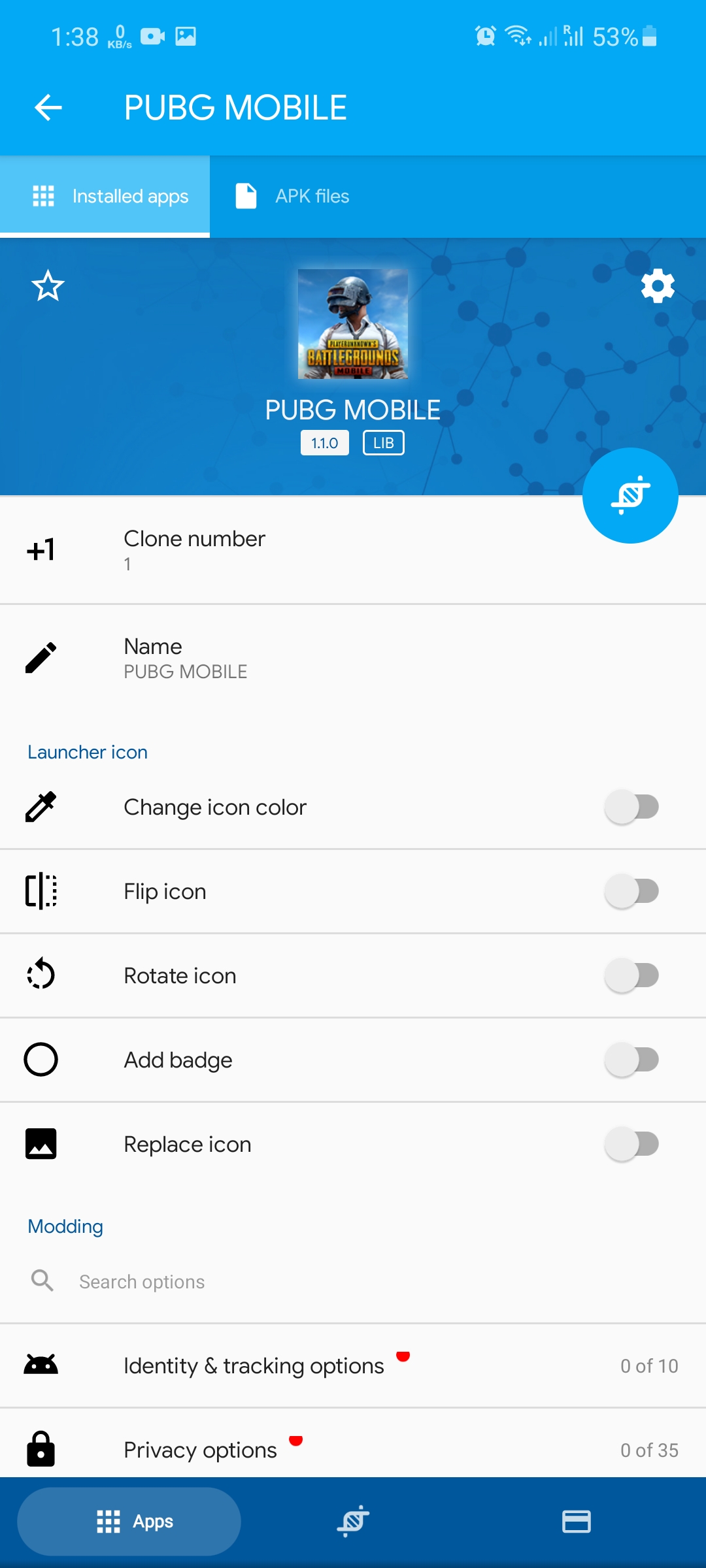Open the gear settings icon
Image resolution: width=706 pixels, height=1568 pixels.
(x=658, y=286)
